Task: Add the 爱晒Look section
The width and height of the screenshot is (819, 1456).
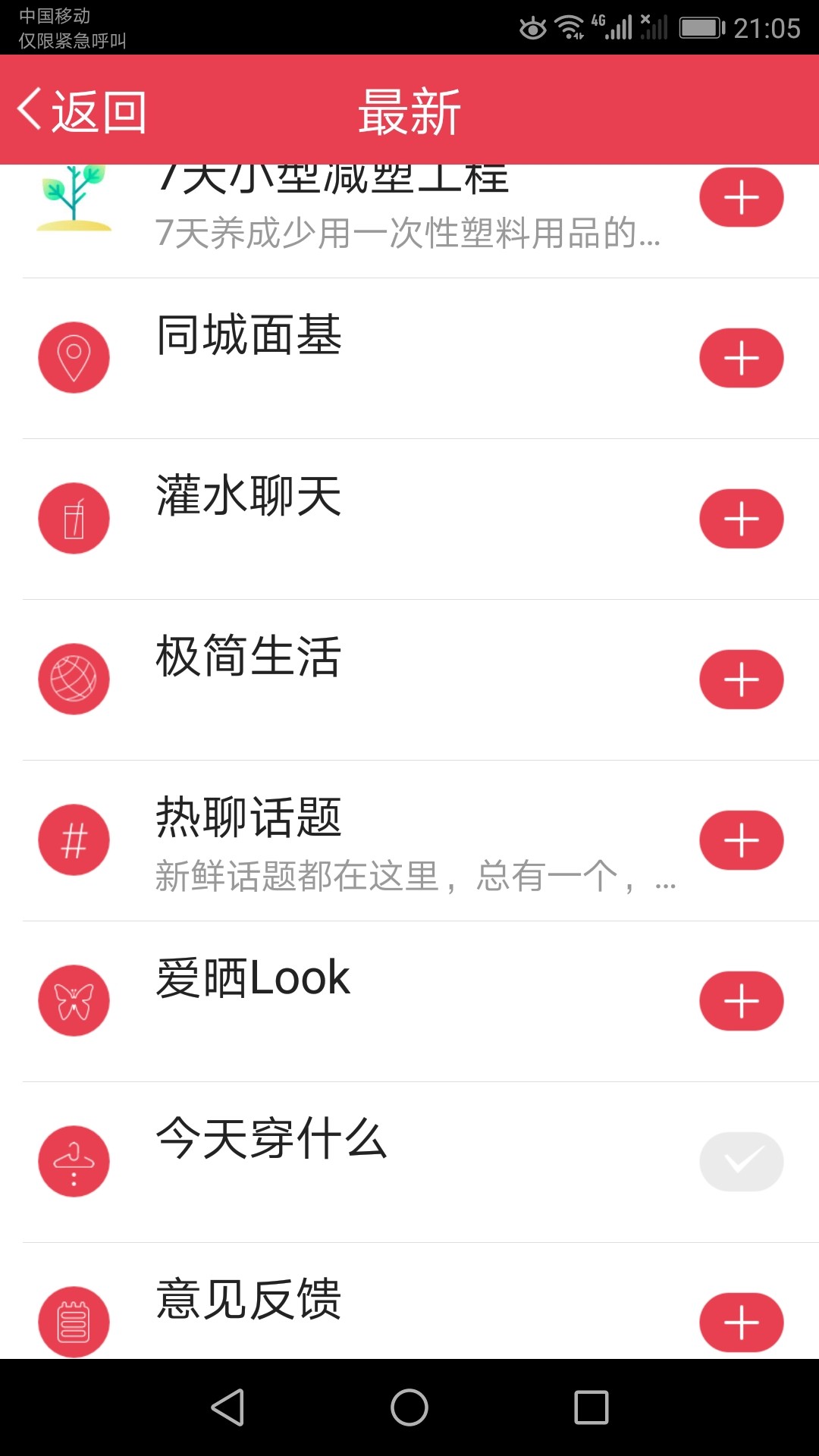Action: tap(741, 1001)
